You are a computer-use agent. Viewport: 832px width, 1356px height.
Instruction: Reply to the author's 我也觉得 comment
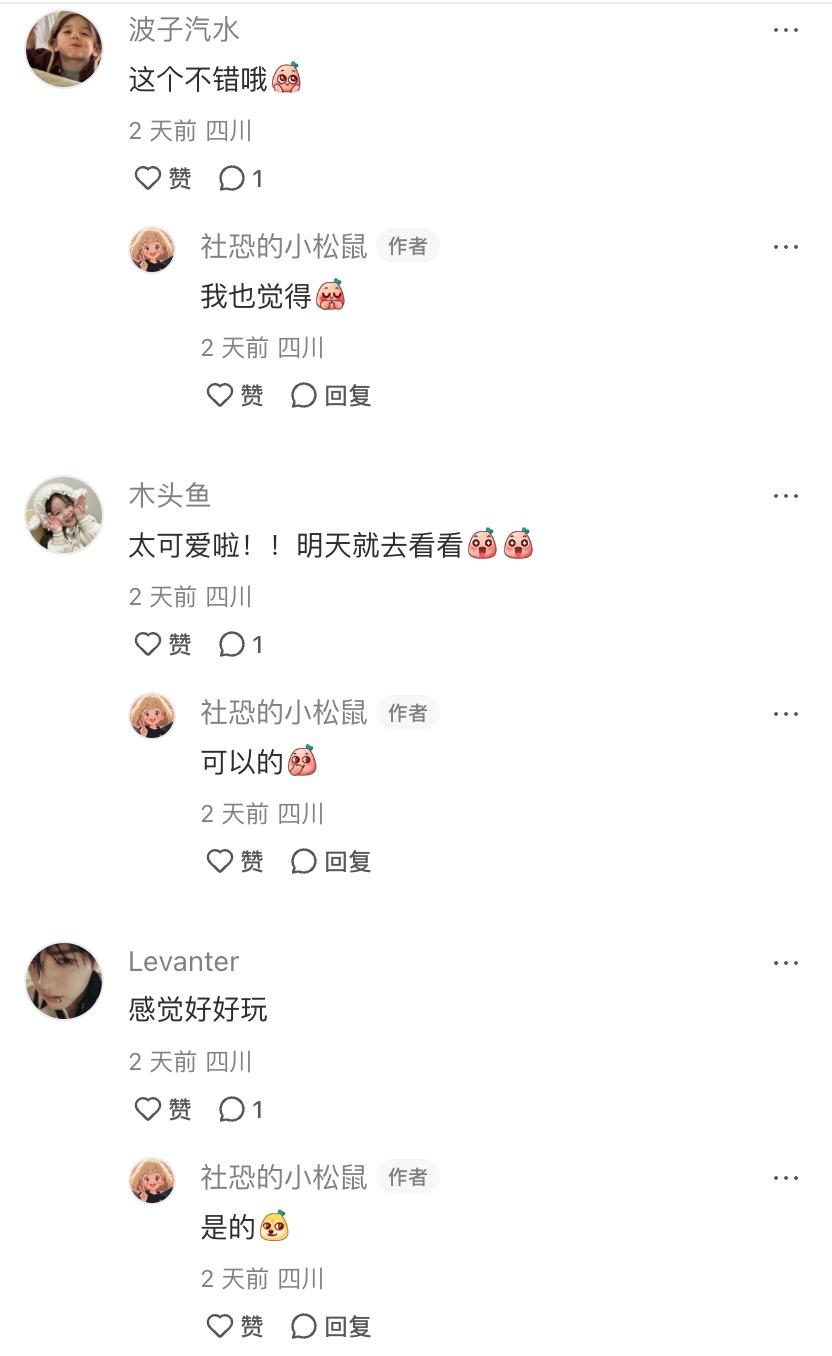click(331, 396)
